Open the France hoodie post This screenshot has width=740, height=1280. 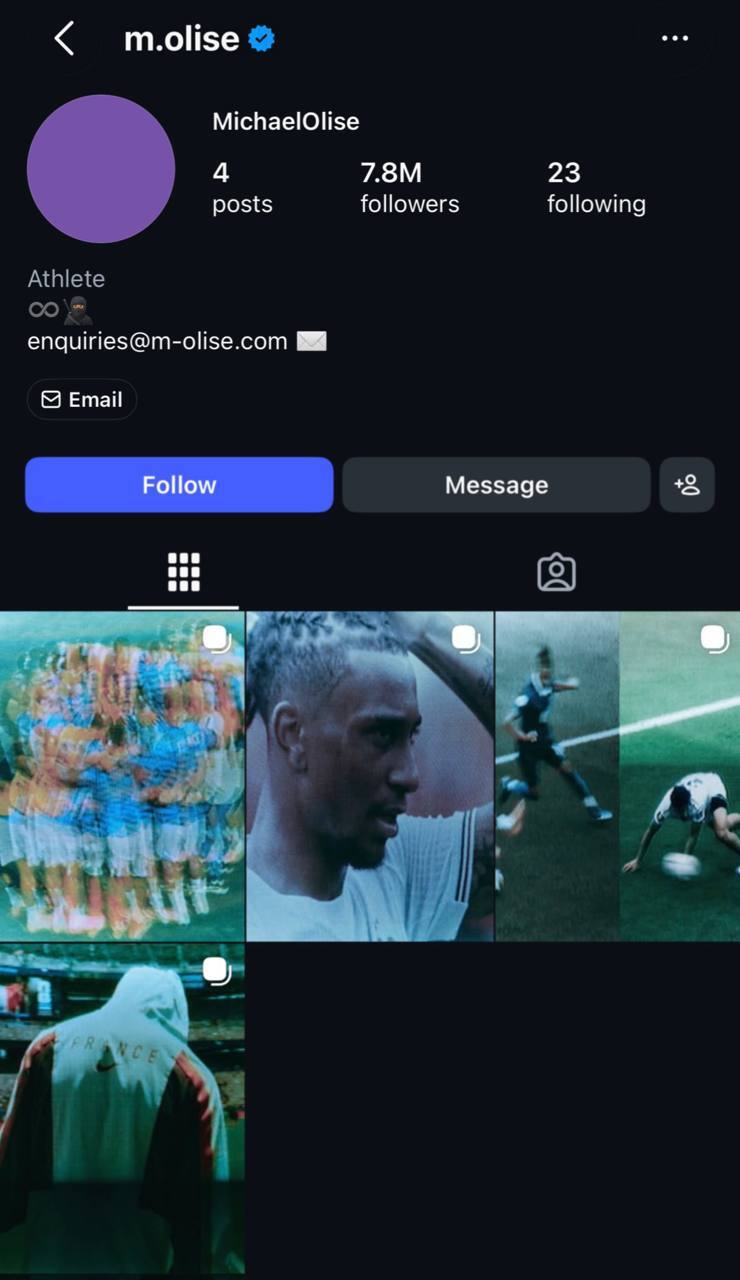[x=122, y=1108]
